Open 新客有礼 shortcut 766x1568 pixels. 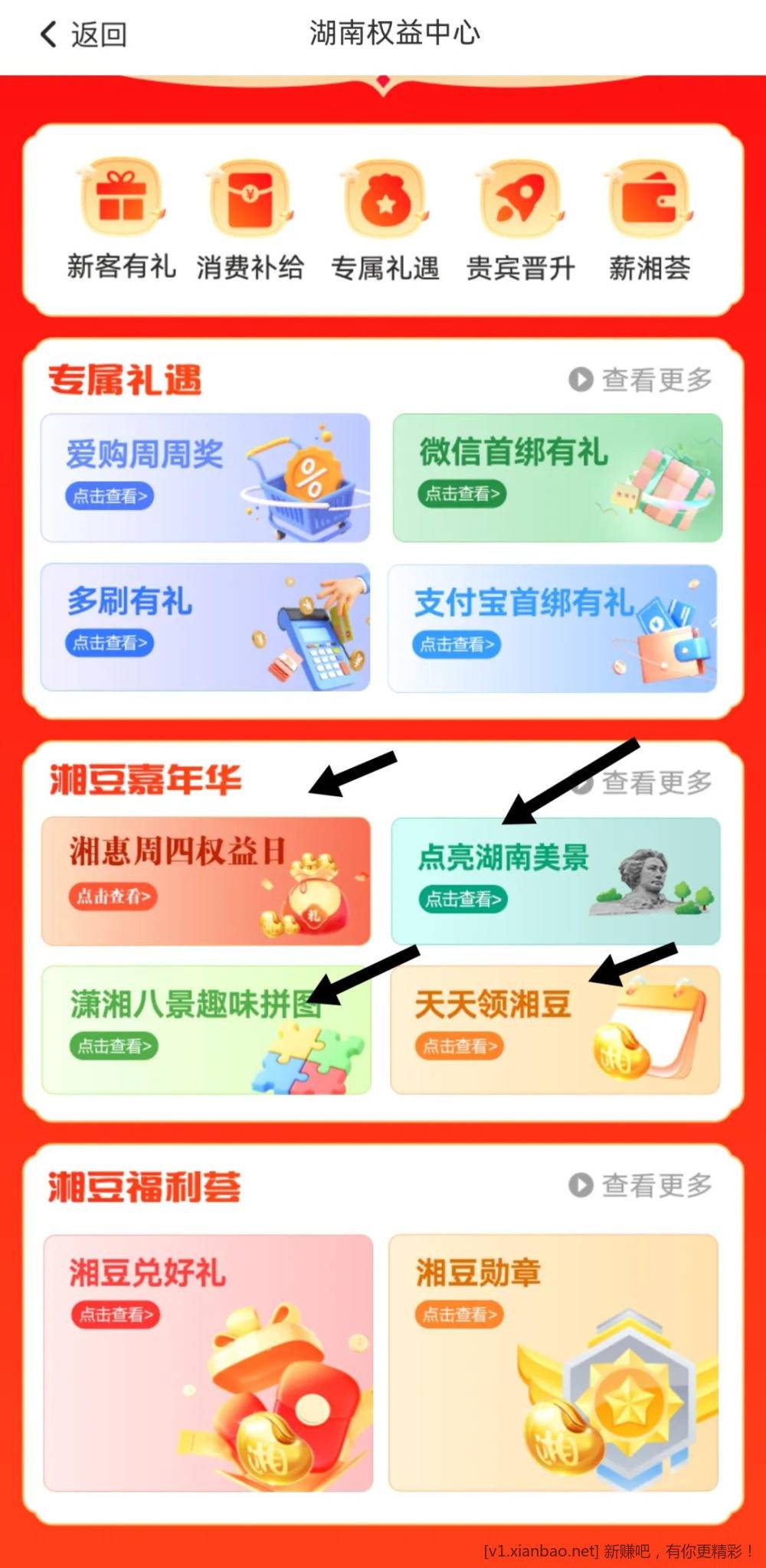coord(122,218)
